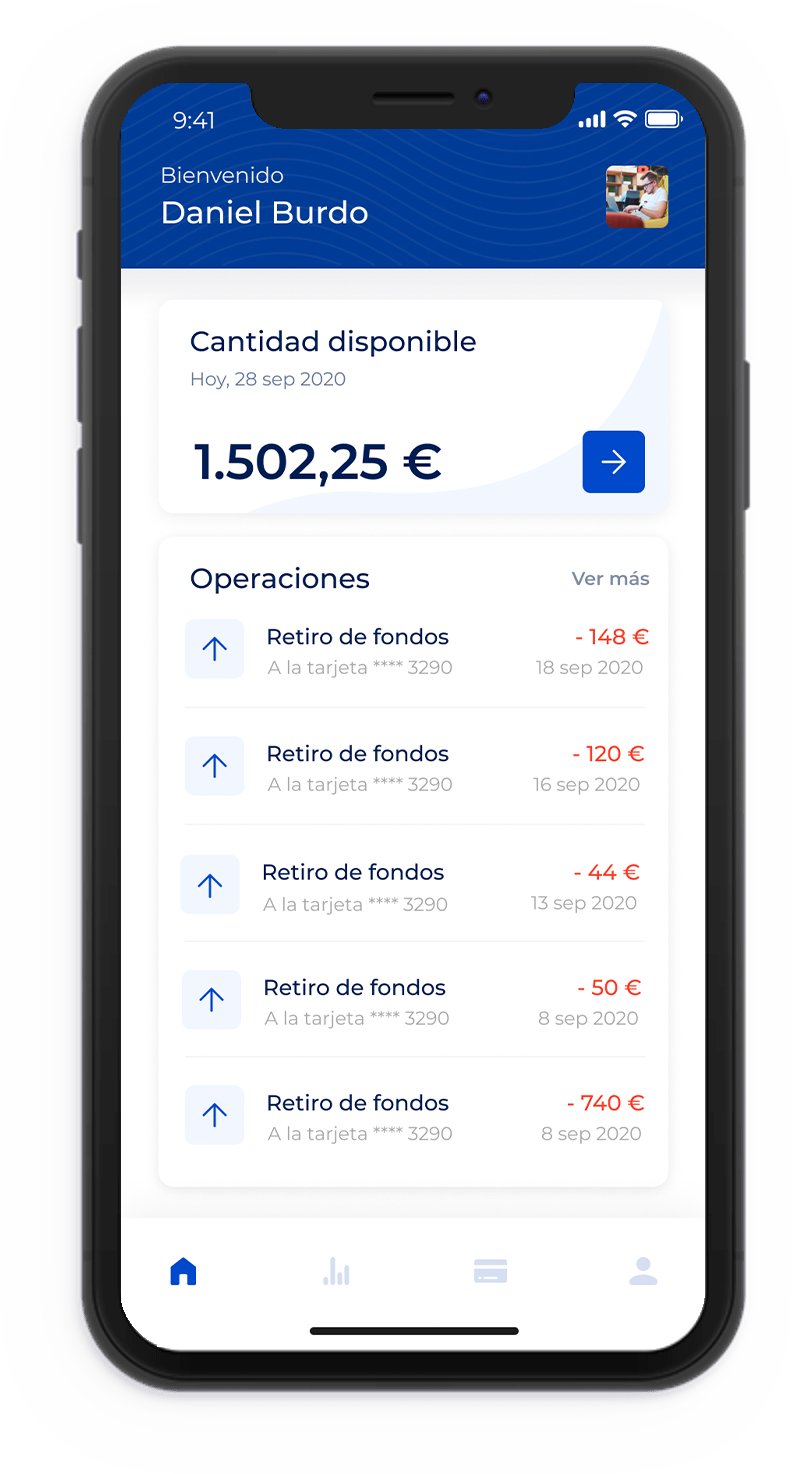Open the 148 € withdrawal from 18 sep
This screenshot has width=792, height=1474.
414,650
